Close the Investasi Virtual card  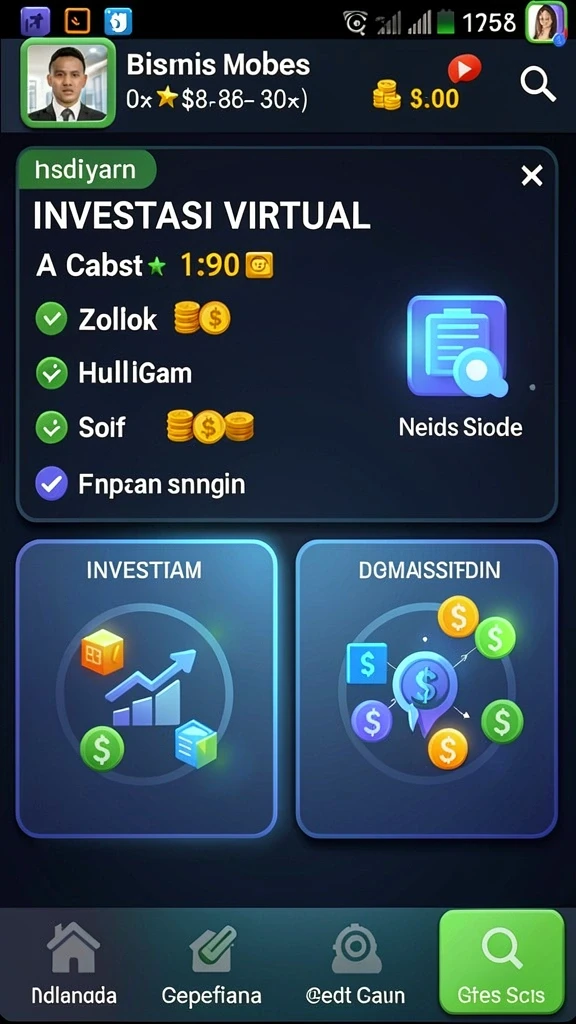[x=532, y=175]
